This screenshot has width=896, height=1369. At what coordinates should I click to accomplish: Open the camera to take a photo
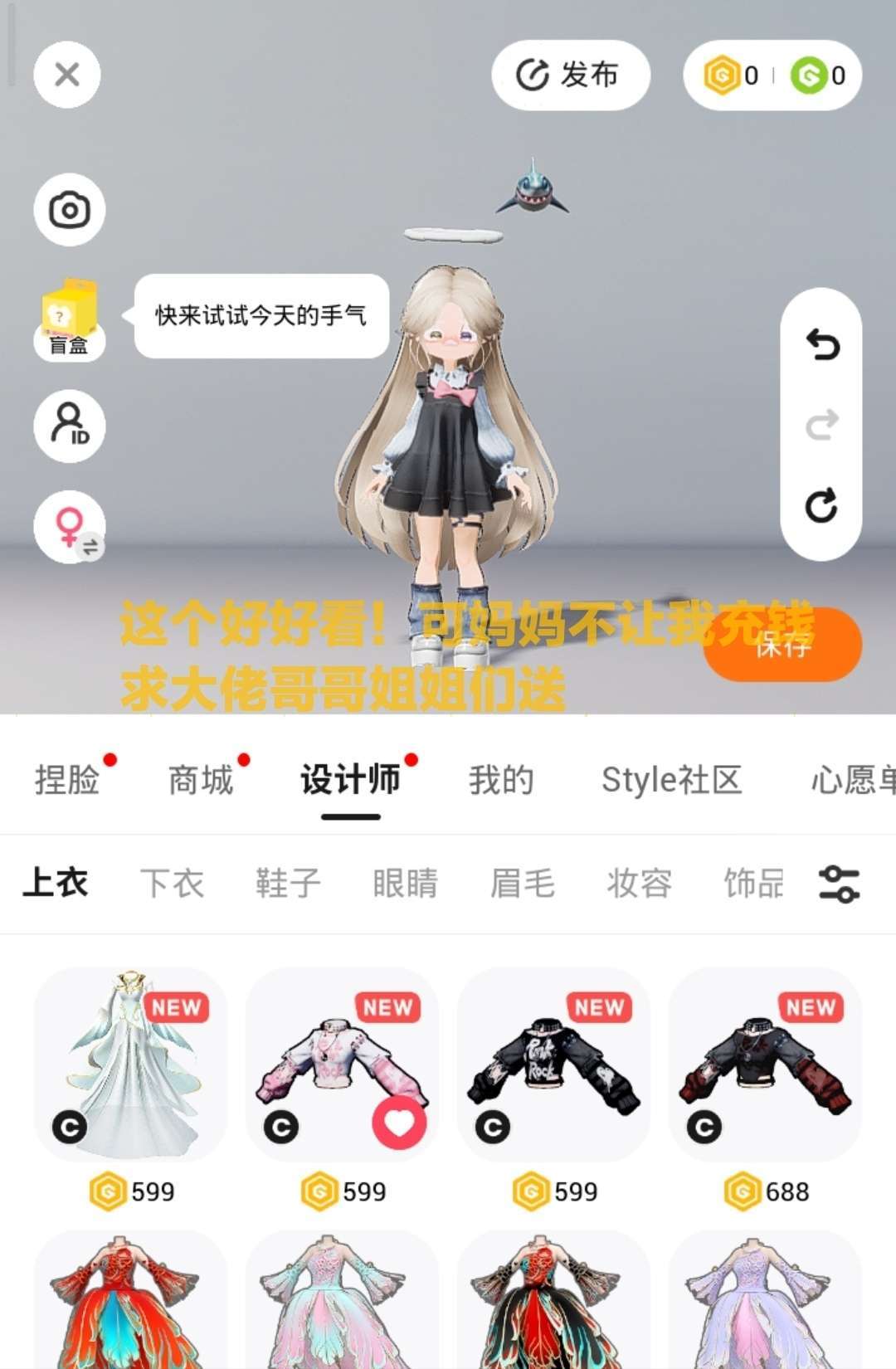tap(70, 210)
